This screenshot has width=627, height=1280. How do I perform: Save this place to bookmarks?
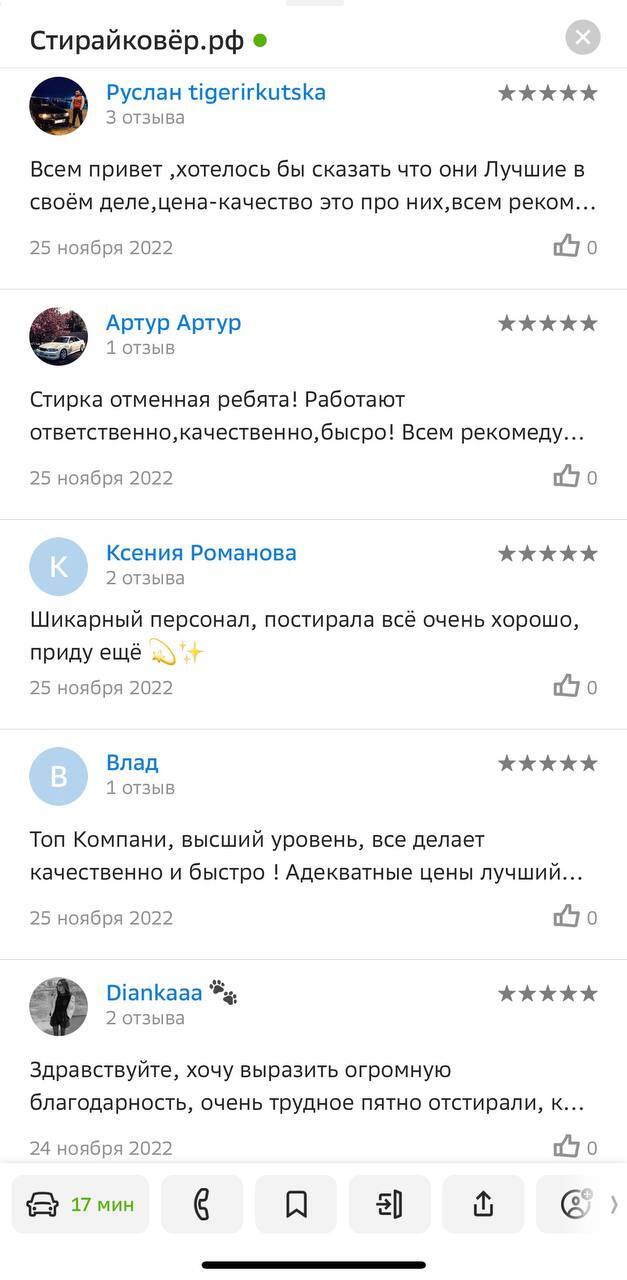click(x=296, y=1204)
